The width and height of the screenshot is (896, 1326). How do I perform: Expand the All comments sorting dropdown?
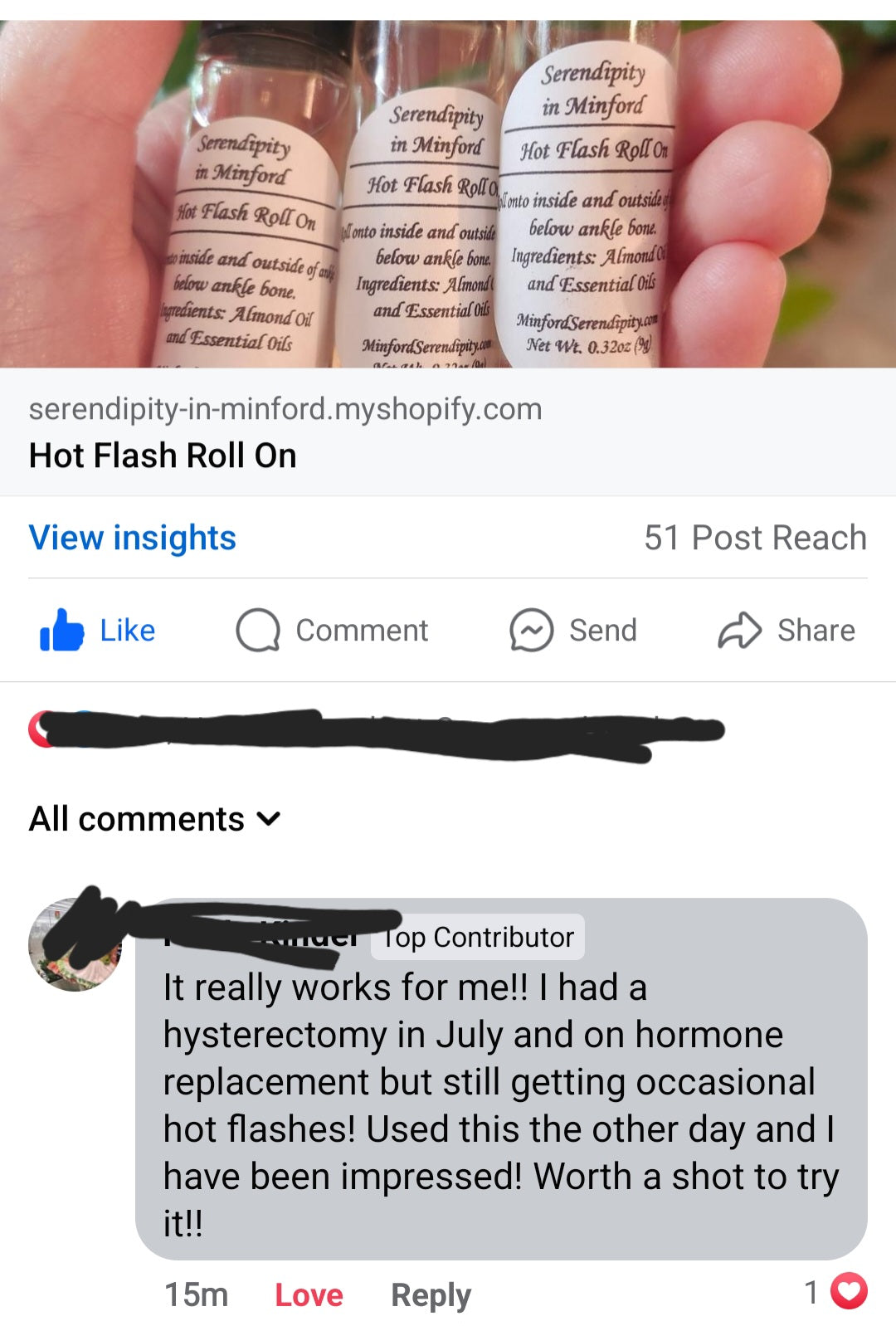(x=155, y=819)
